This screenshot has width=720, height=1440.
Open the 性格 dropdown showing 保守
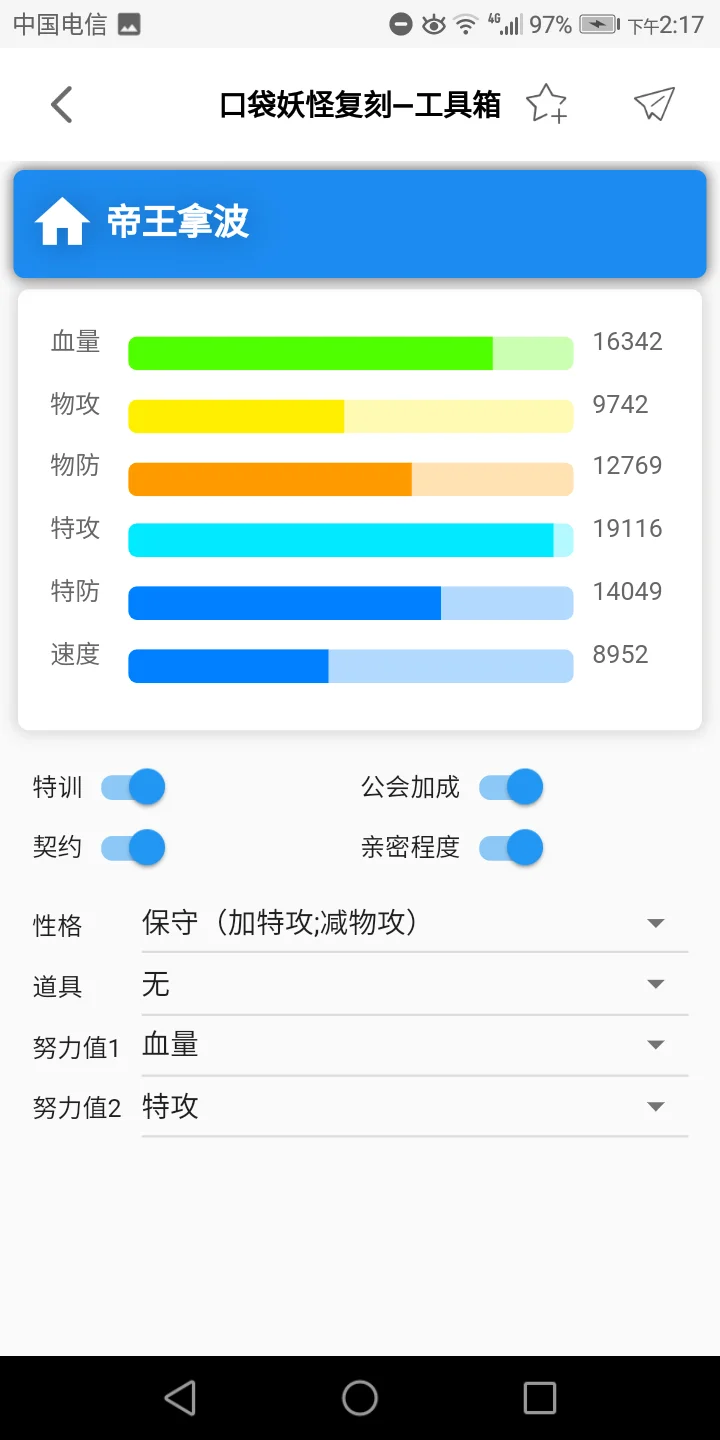[x=414, y=923]
